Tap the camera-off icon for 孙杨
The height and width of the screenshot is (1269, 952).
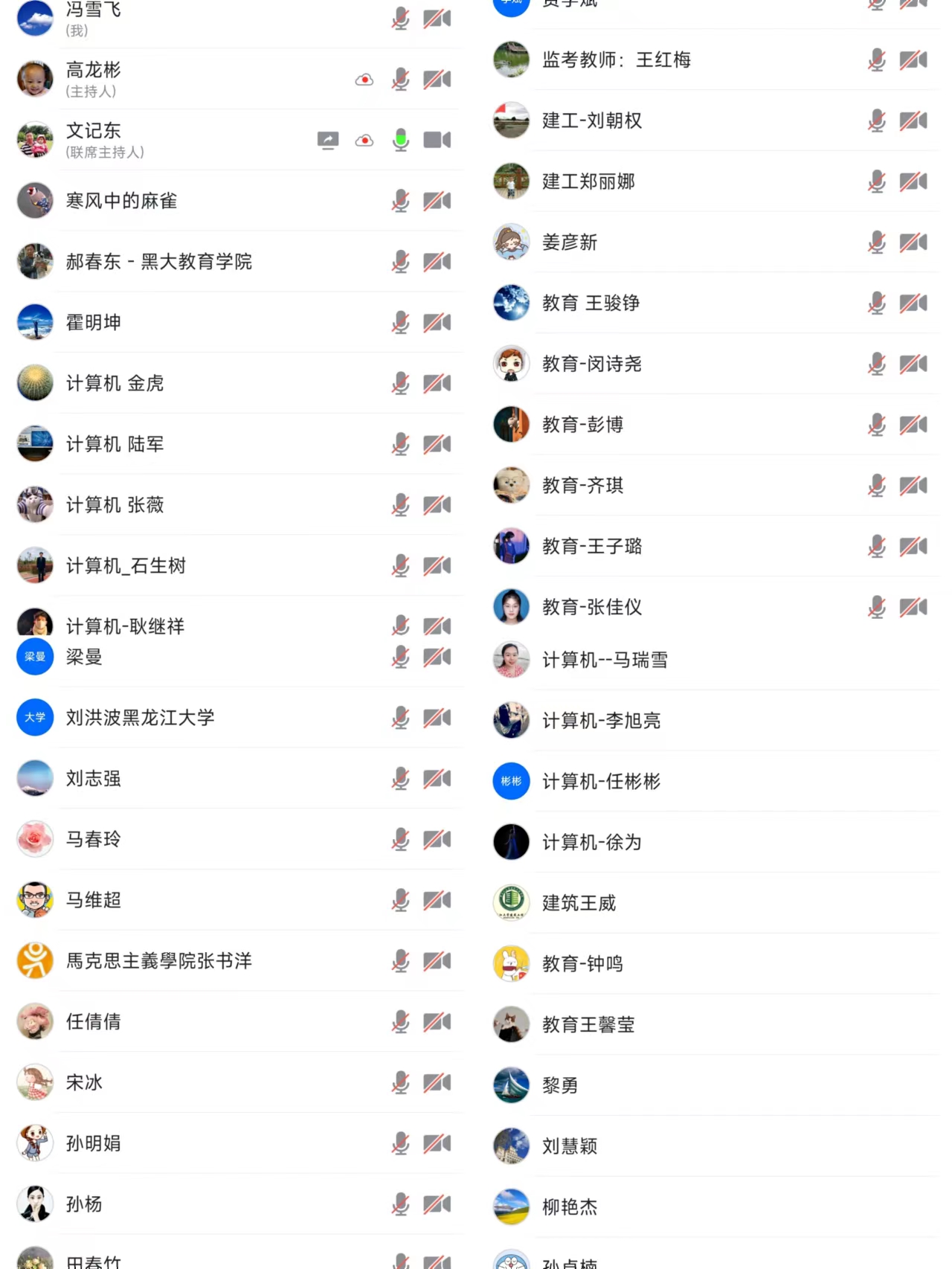click(x=437, y=1204)
